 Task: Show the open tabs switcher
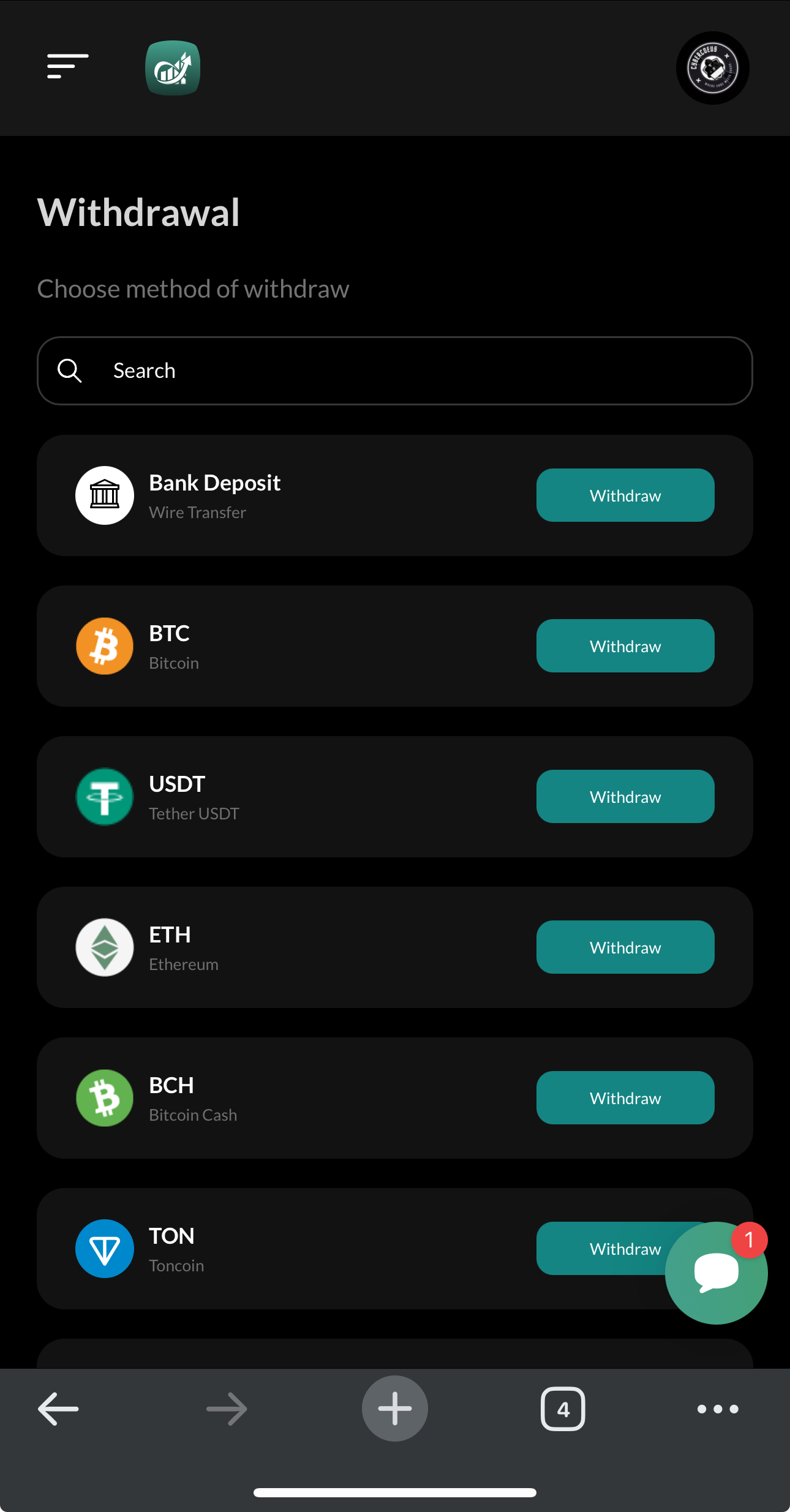(x=563, y=1409)
